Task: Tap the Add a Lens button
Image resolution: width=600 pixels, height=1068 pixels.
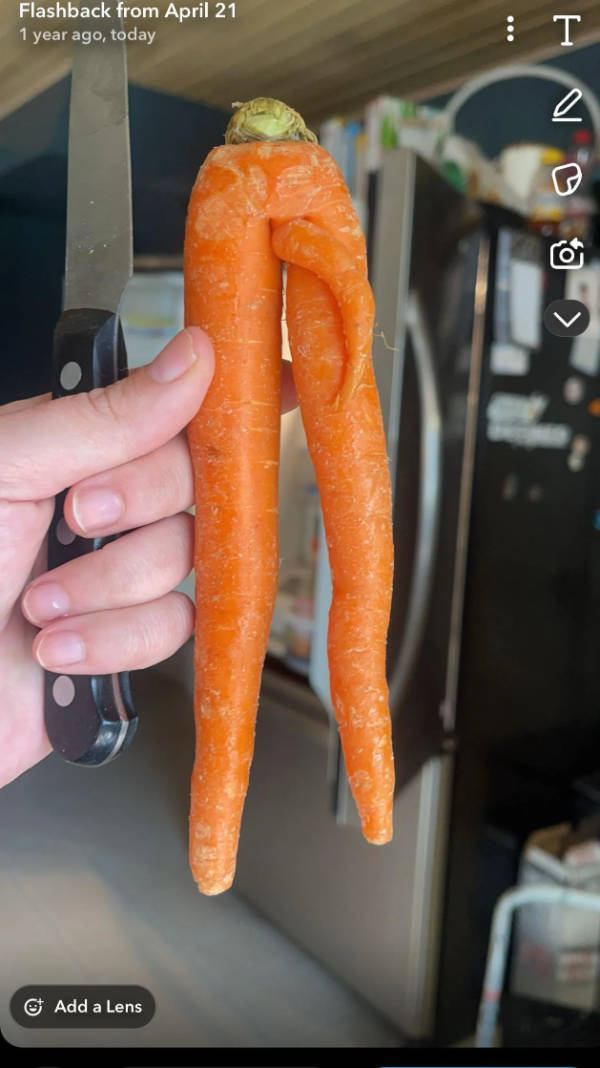Action: 83,1006
